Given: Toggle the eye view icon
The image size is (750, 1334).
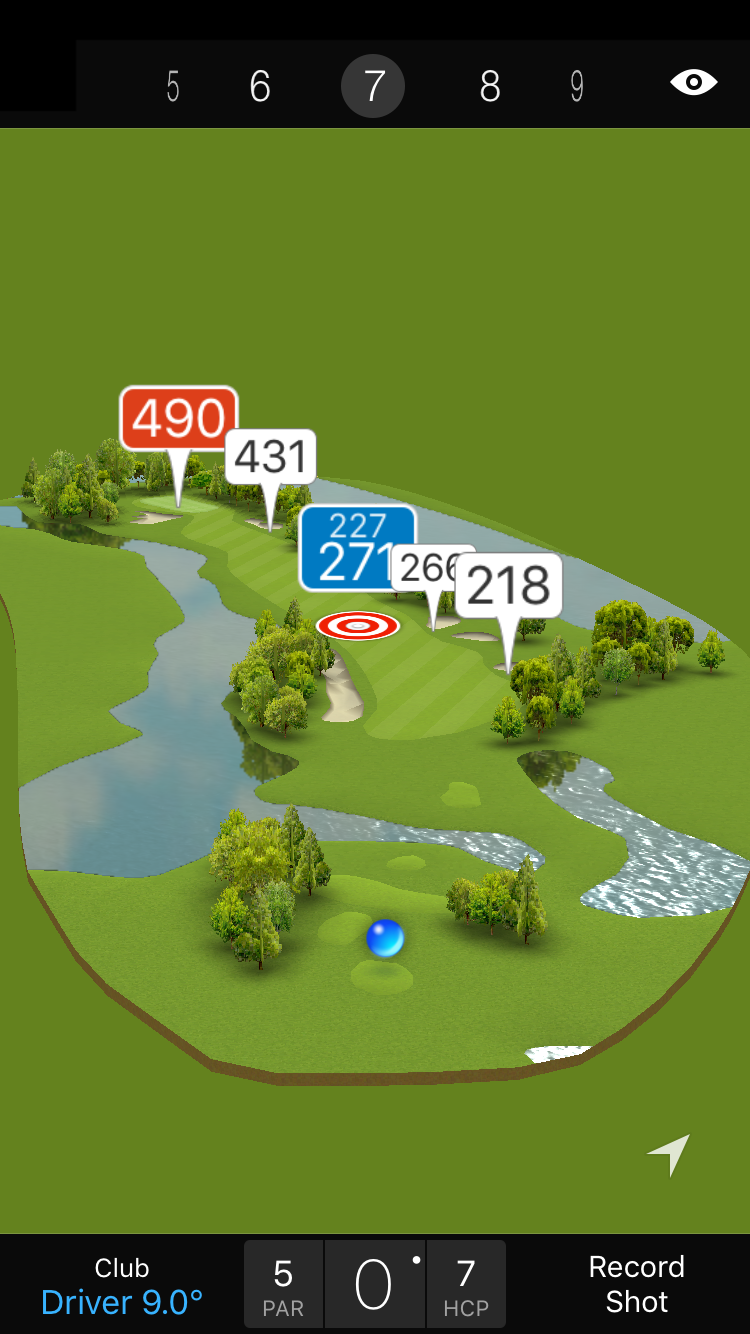Looking at the screenshot, I should pos(693,82).
